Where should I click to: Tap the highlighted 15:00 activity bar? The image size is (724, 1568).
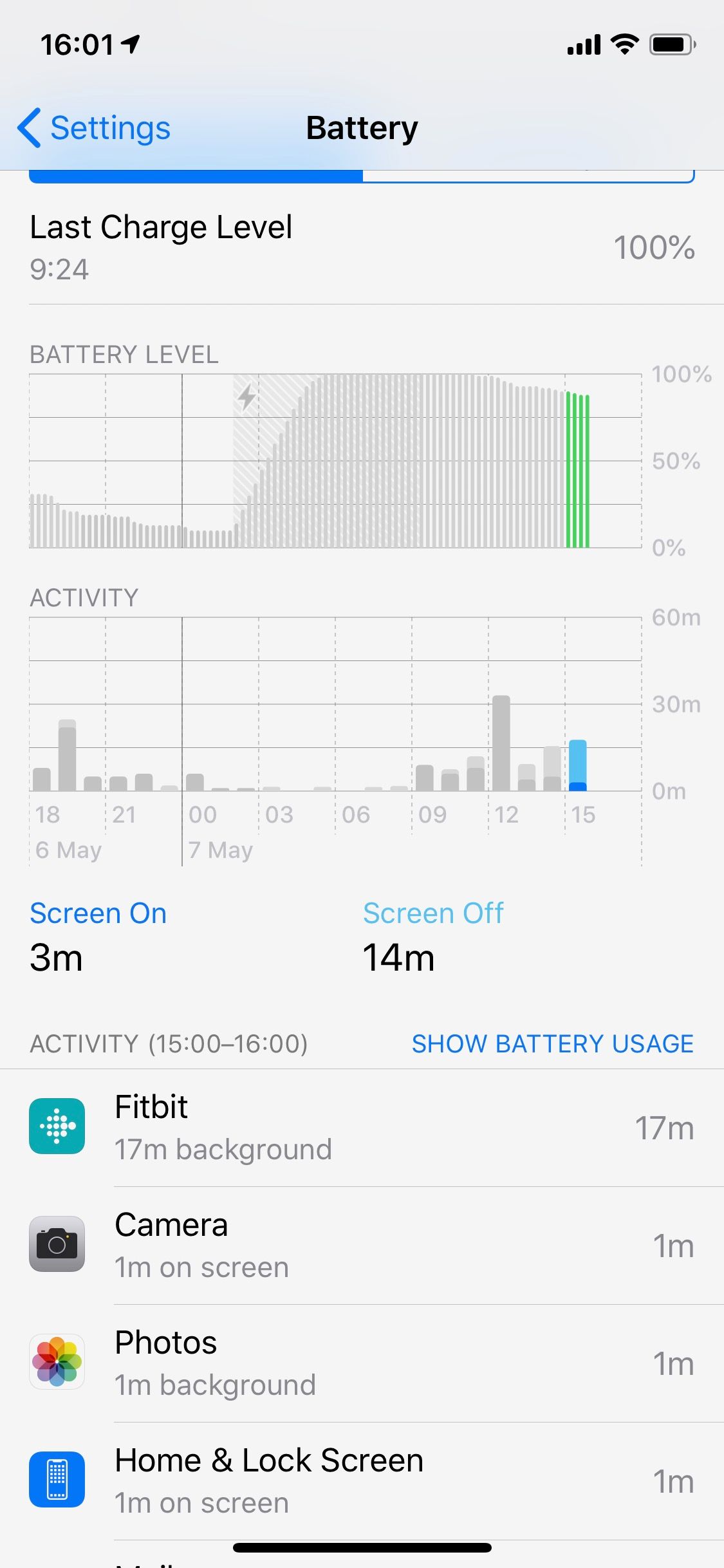(578, 765)
